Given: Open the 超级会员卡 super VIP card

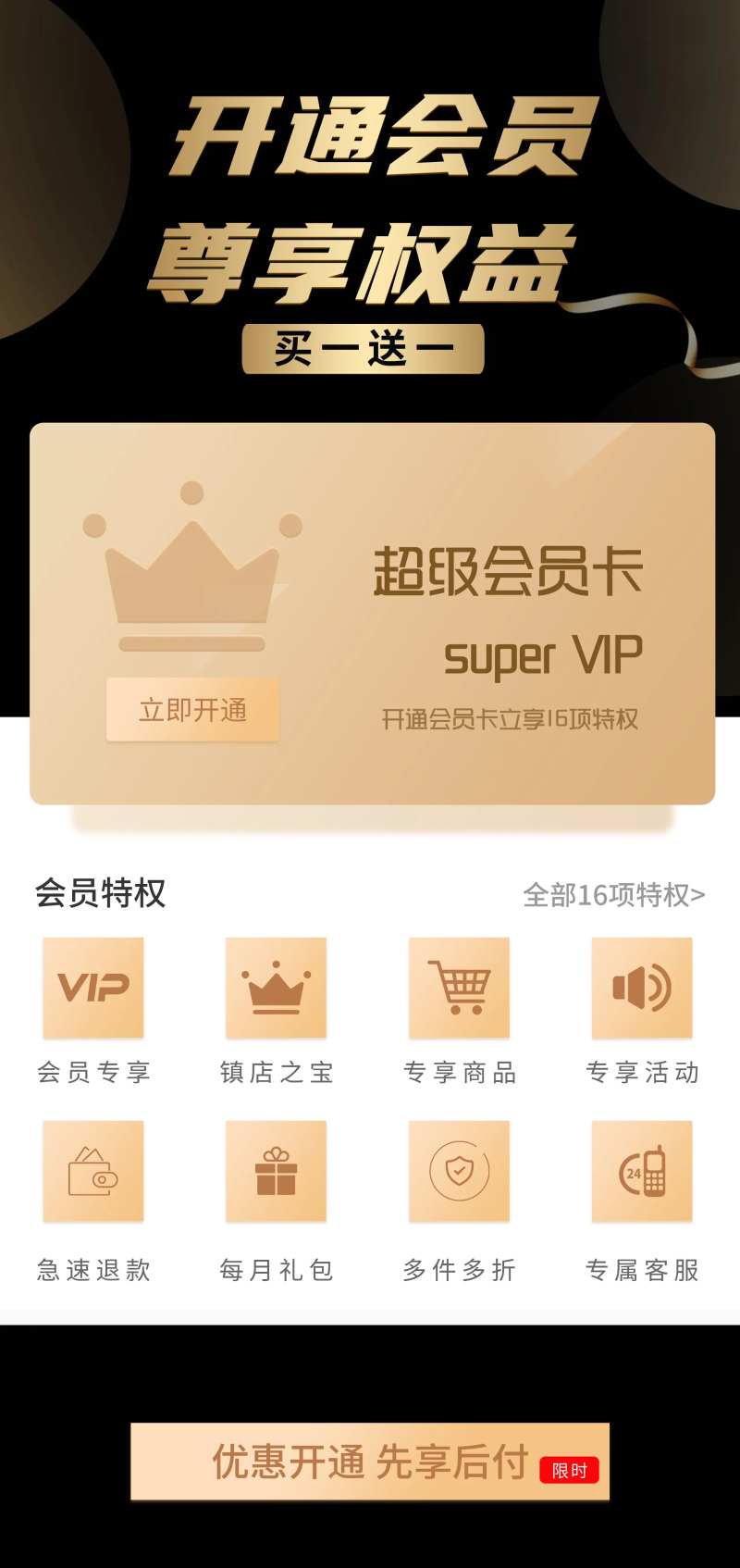Looking at the screenshot, I should click(373, 614).
